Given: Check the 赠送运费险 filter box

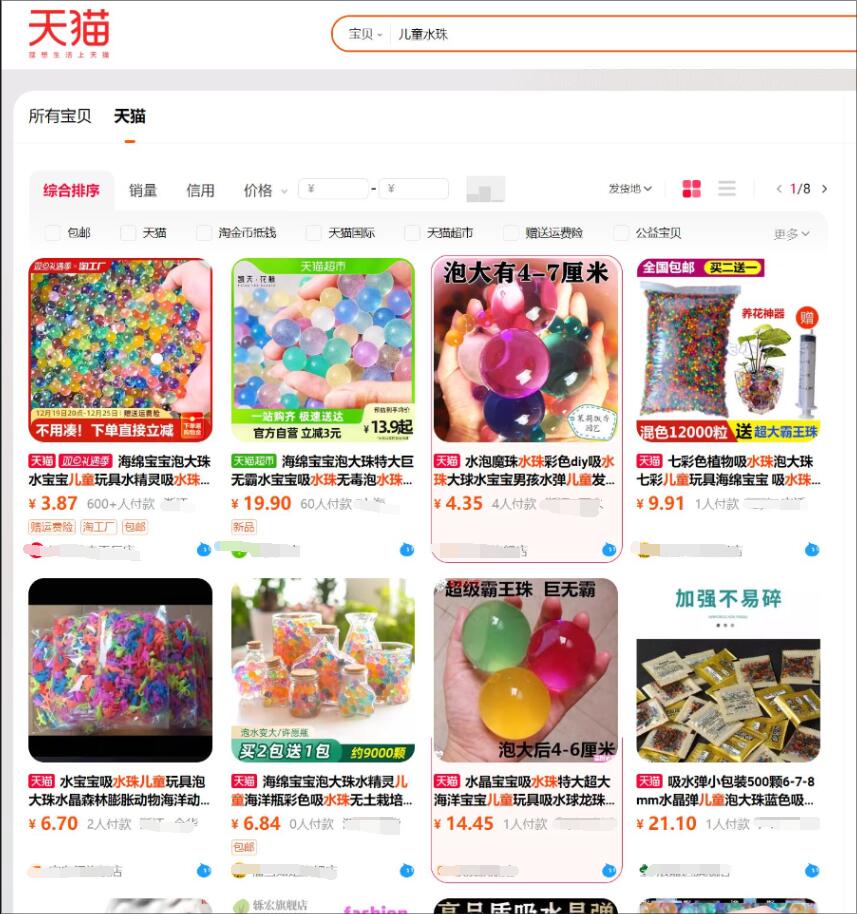Looking at the screenshot, I should (x=511, y=233).
